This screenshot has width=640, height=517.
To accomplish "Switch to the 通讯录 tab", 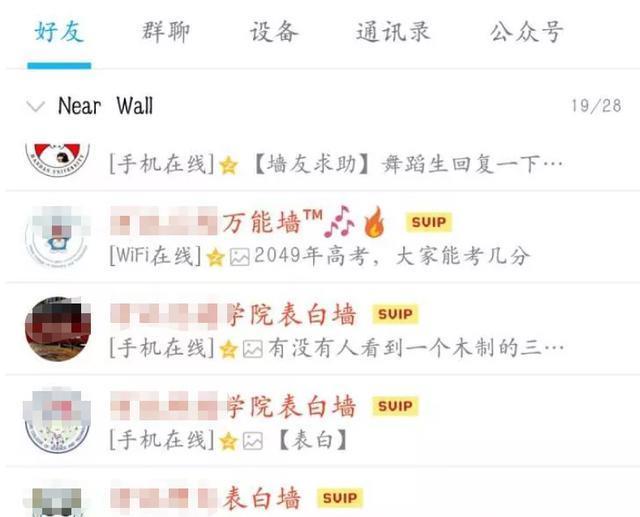I will click(393, 32).
